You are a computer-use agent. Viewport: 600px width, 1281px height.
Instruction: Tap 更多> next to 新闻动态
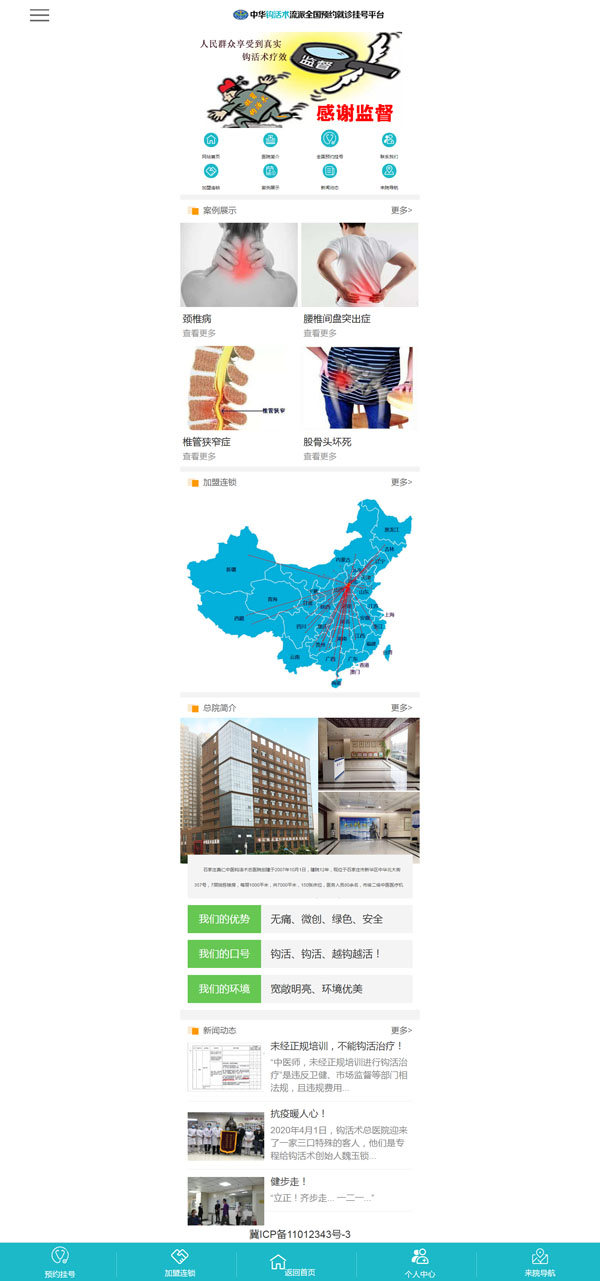tap(401, 1030)
